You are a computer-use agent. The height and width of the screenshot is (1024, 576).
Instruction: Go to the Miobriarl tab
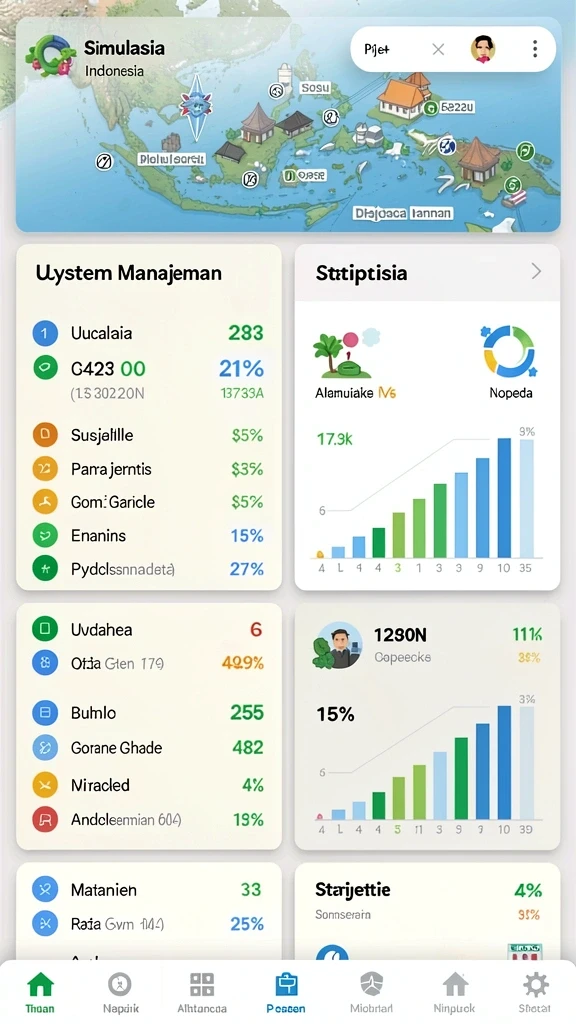pyautogui.click(x=371, y=993)
